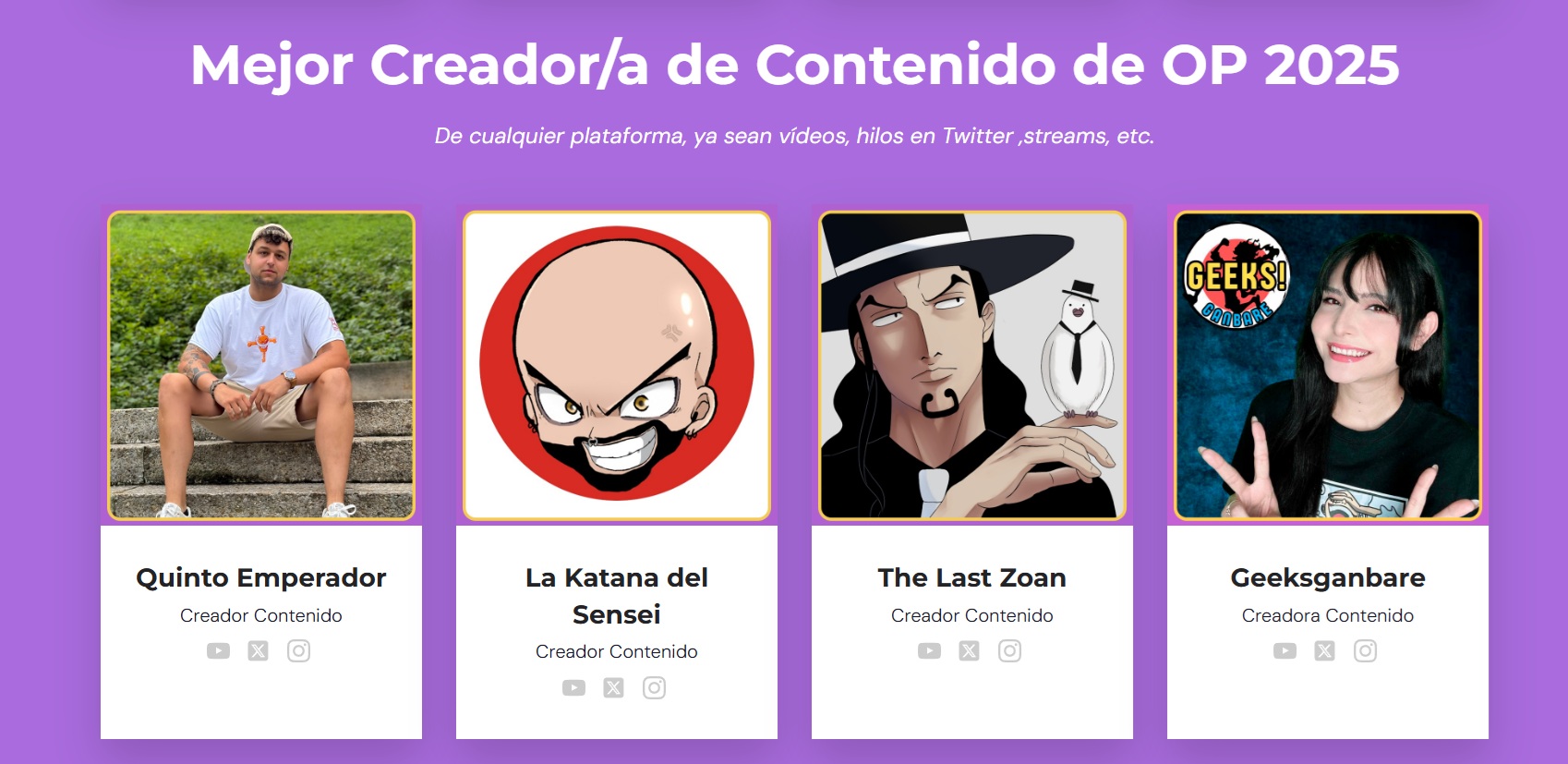
Task: Open Quinto Emperador's Instagram page
Action: (x=298, y=651)
